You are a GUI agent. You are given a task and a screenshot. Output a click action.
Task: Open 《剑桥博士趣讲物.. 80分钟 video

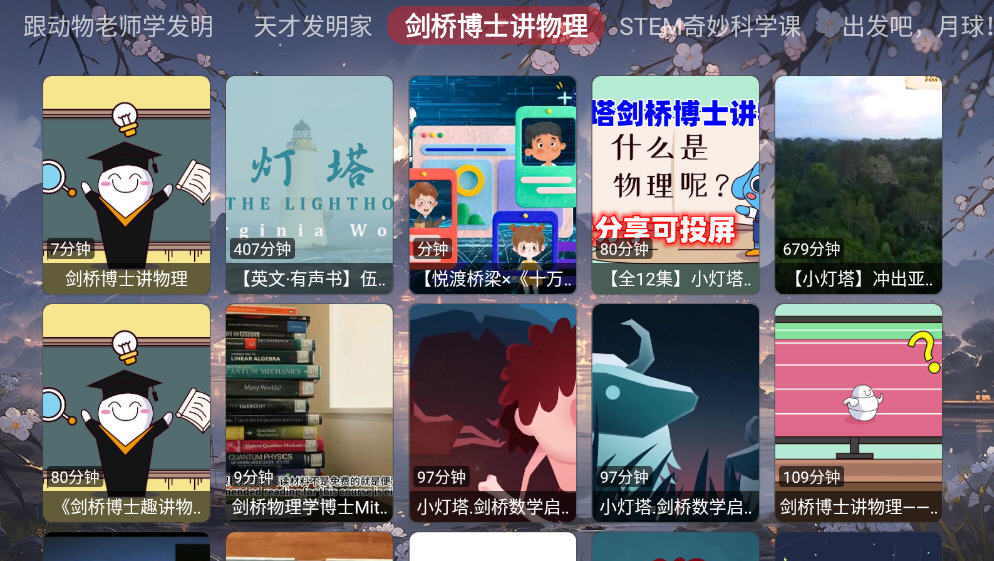click(x=127, y=412)
